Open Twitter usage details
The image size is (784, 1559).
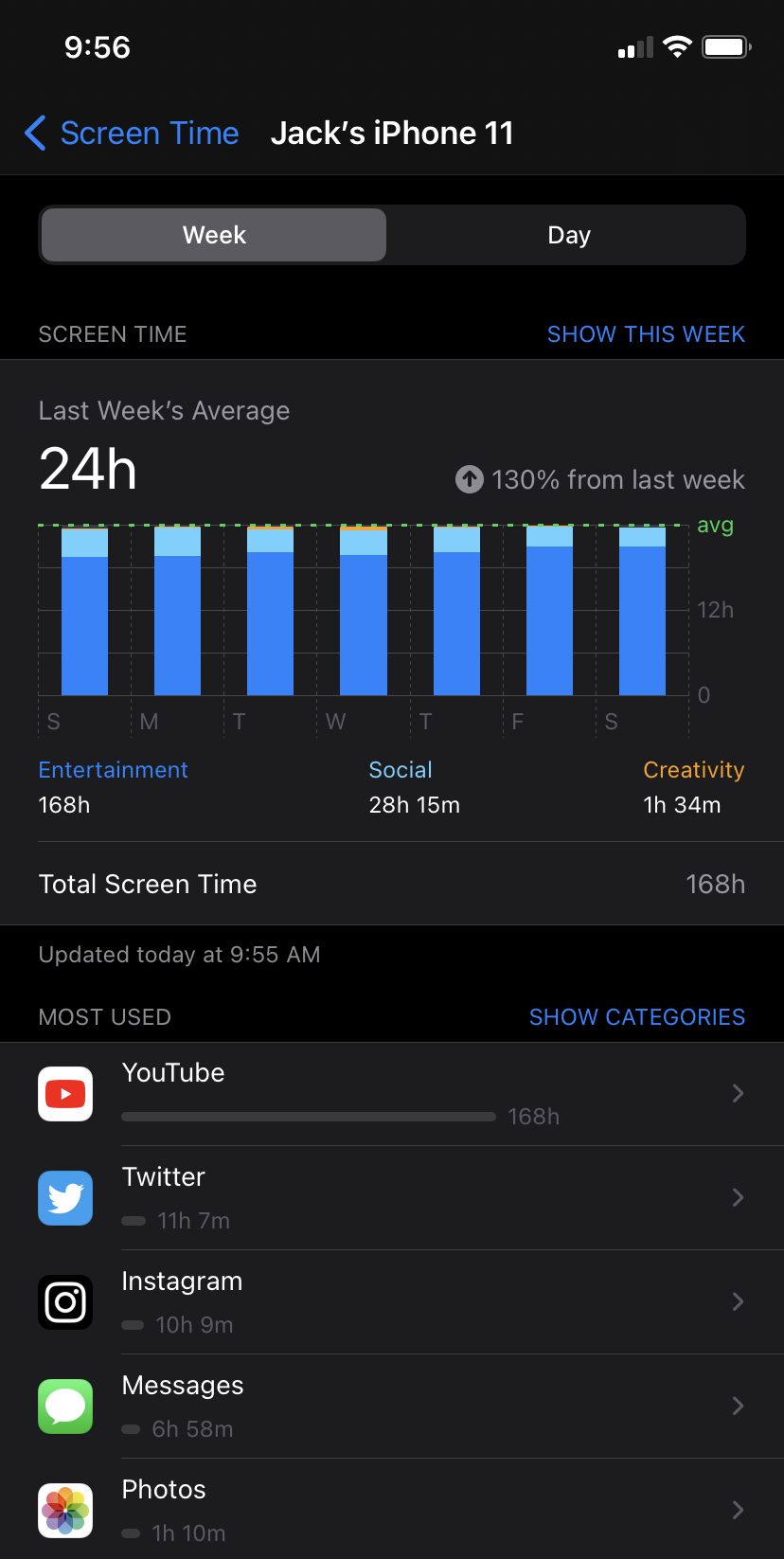click(x=392, y=1198)
